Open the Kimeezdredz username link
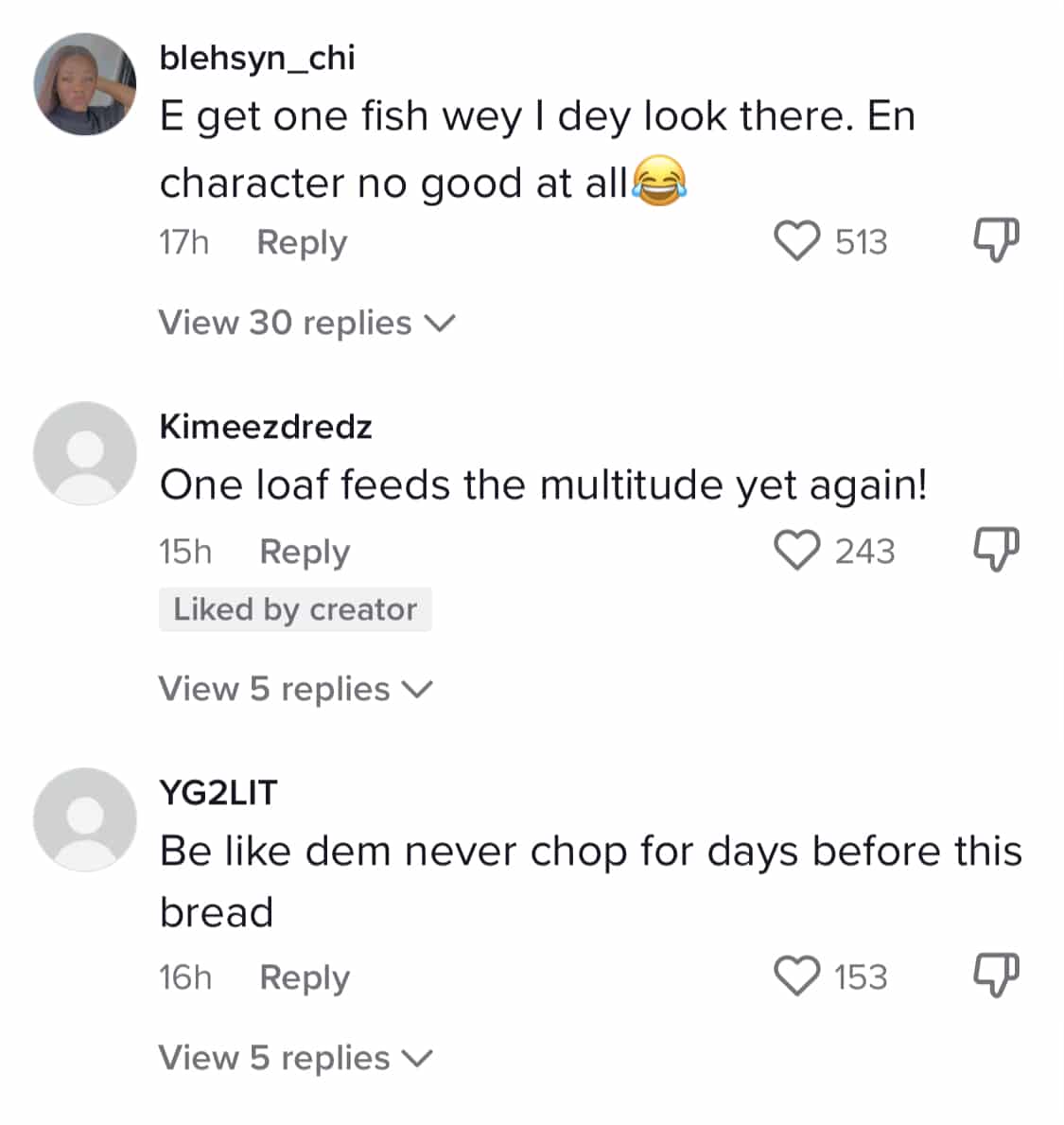1064x1125 pixels. click(x=266, y=427)
